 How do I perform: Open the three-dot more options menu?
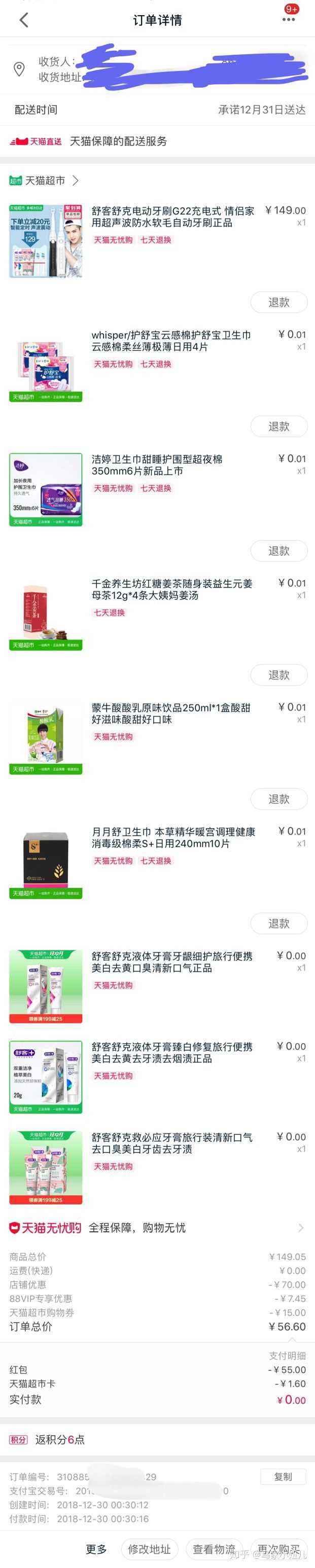288,19
